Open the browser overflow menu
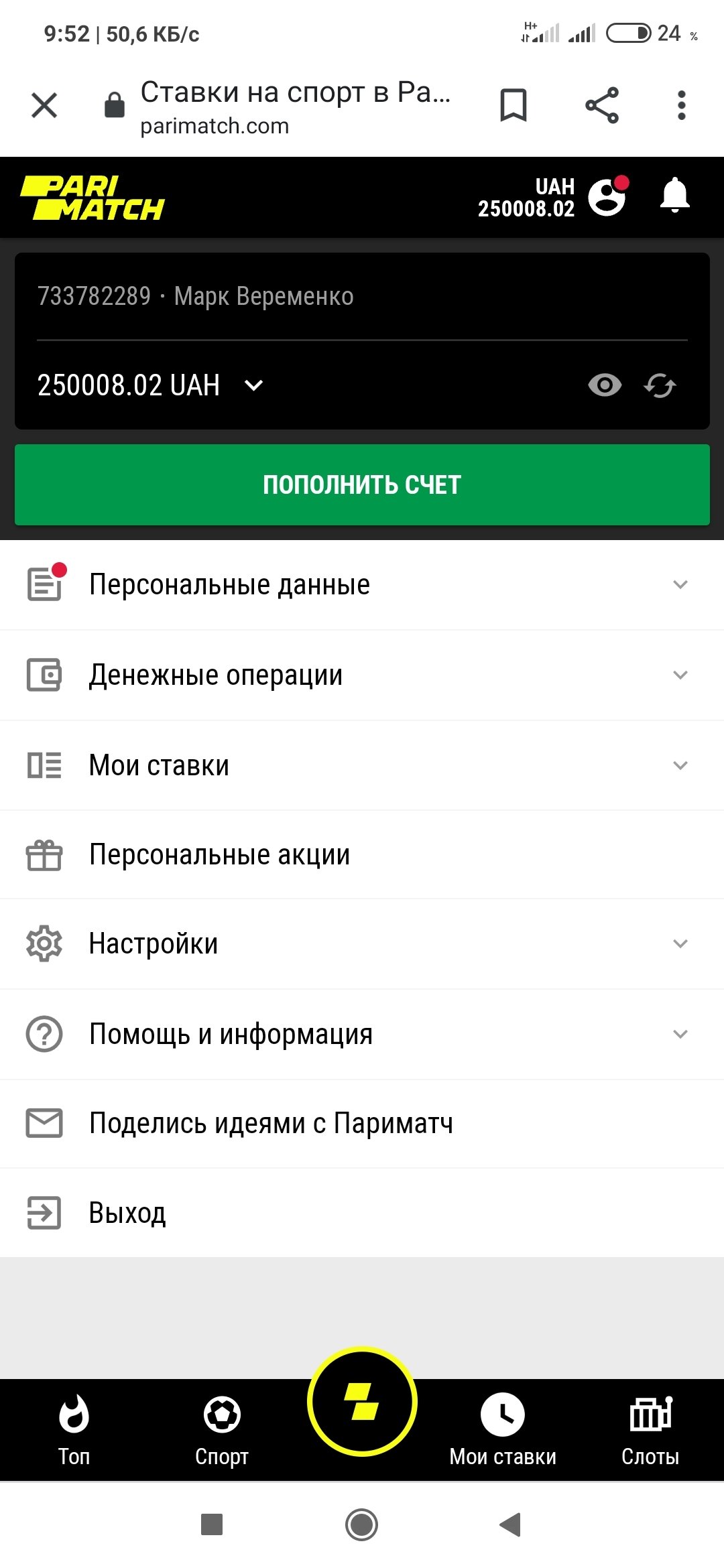The width and height of the screenshot is (724, 1568). pos(681,105)
